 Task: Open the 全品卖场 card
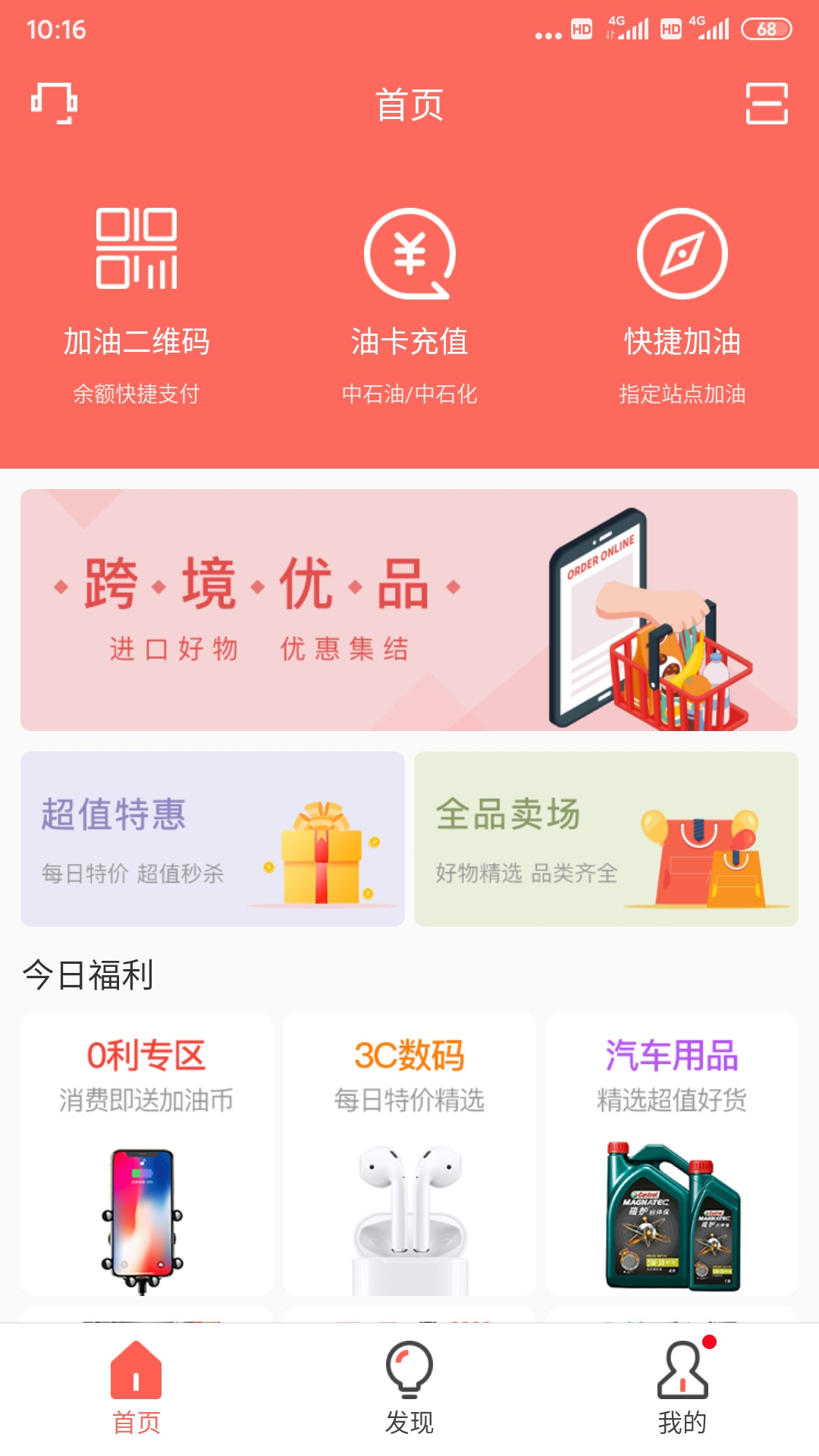606,839
